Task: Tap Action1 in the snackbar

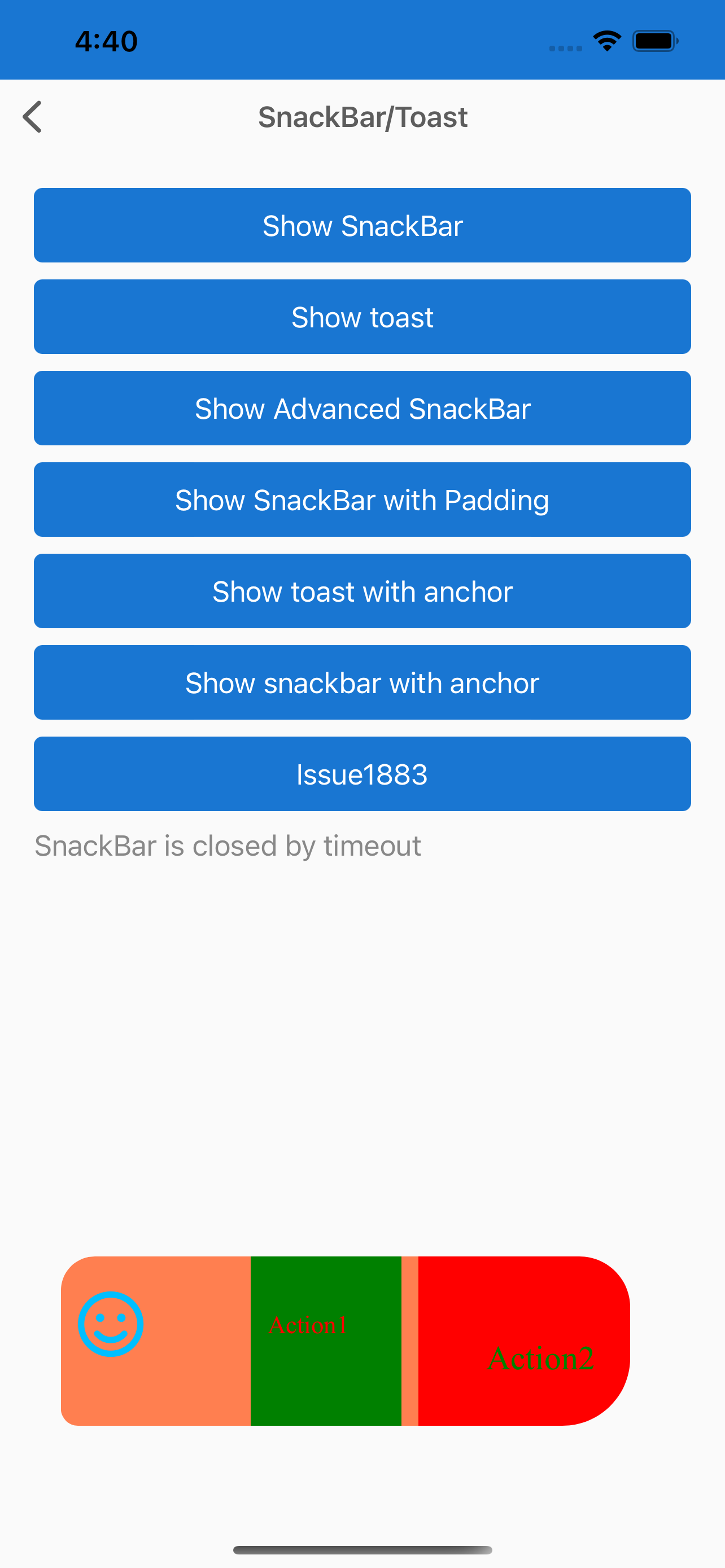Action: pos(326,1341)
